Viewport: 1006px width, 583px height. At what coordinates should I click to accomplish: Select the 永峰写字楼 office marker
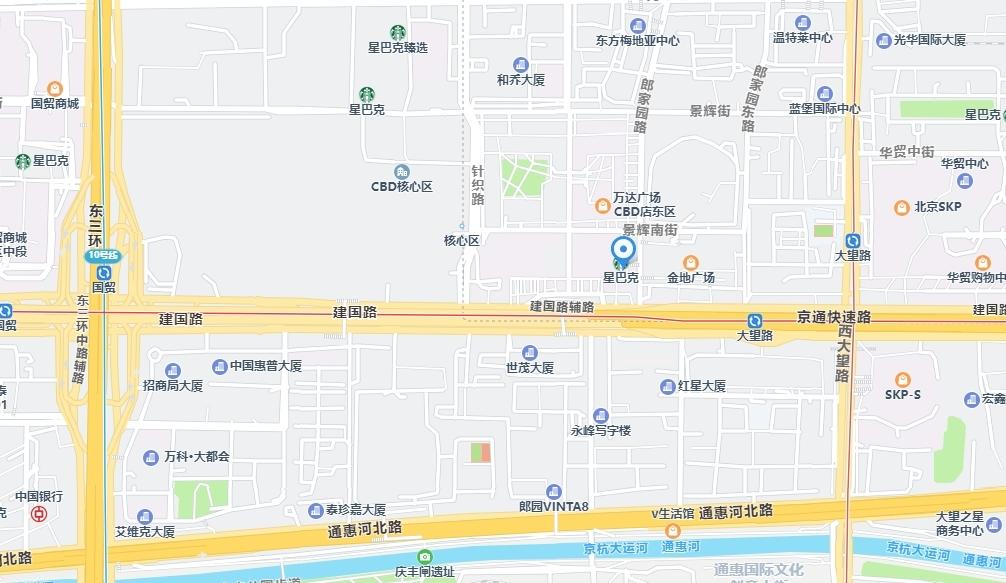click(x=600, y=415)
